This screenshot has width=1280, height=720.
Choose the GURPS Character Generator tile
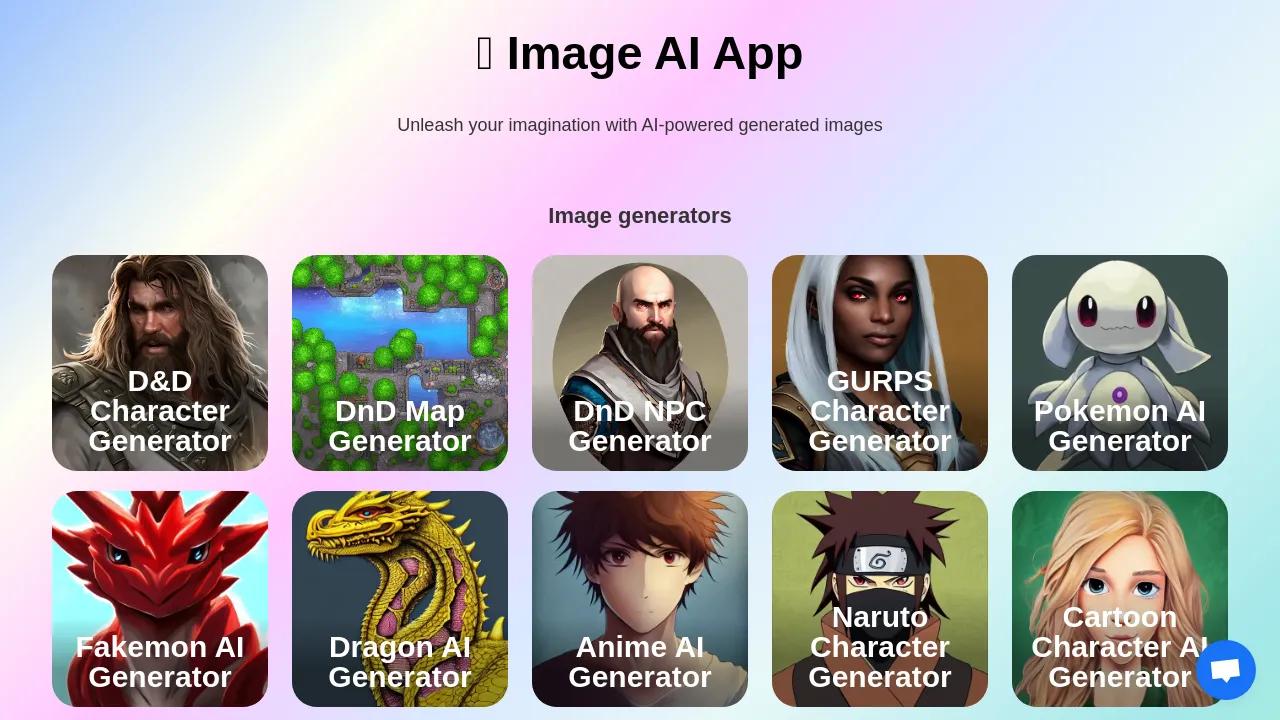click(880, 363)
